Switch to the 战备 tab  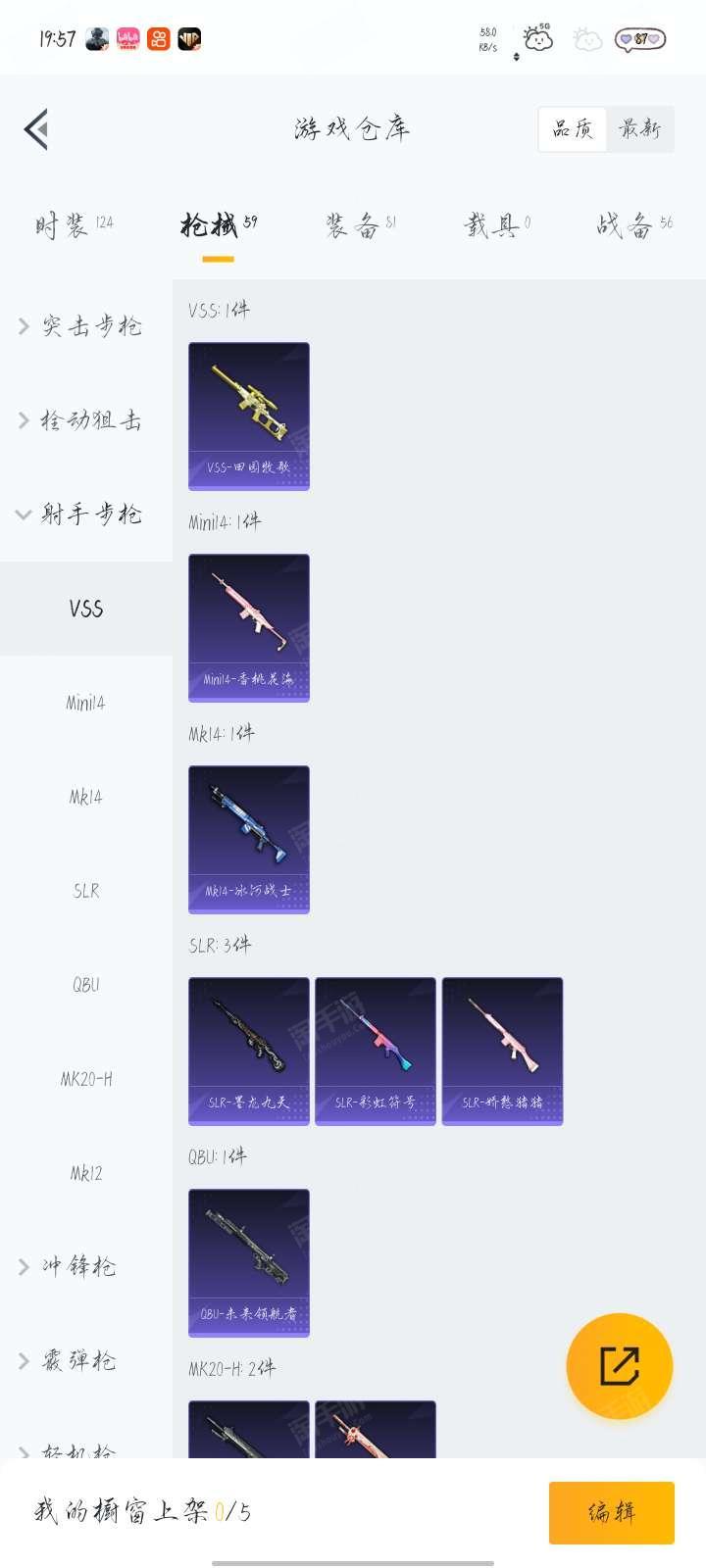(633, 225)
